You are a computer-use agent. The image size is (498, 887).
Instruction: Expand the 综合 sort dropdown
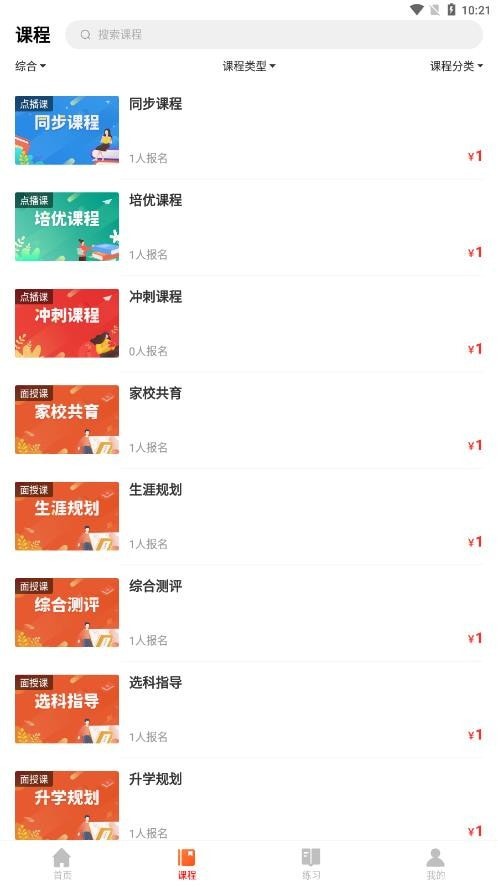[x=31, y=66]
